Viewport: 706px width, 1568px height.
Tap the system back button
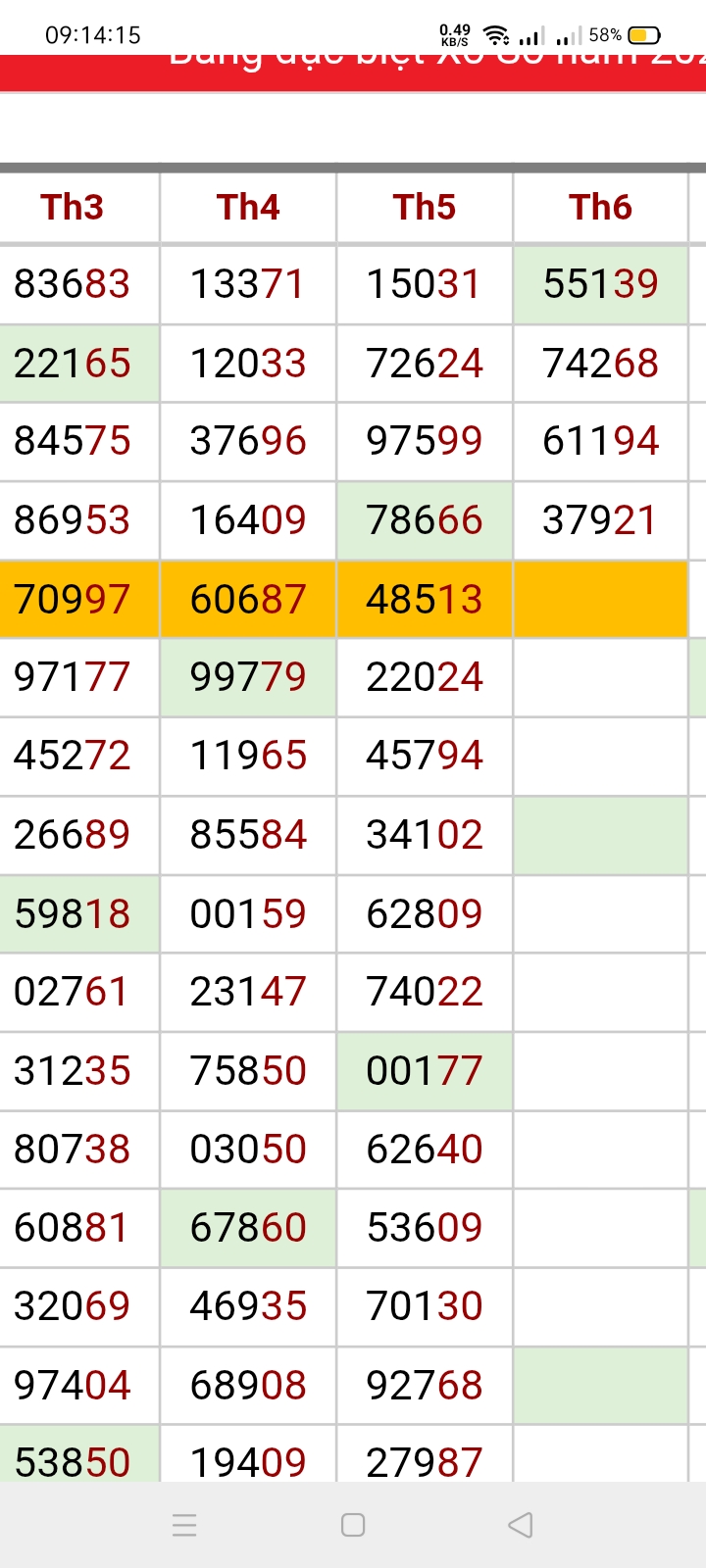click(x=521, y=1525)
